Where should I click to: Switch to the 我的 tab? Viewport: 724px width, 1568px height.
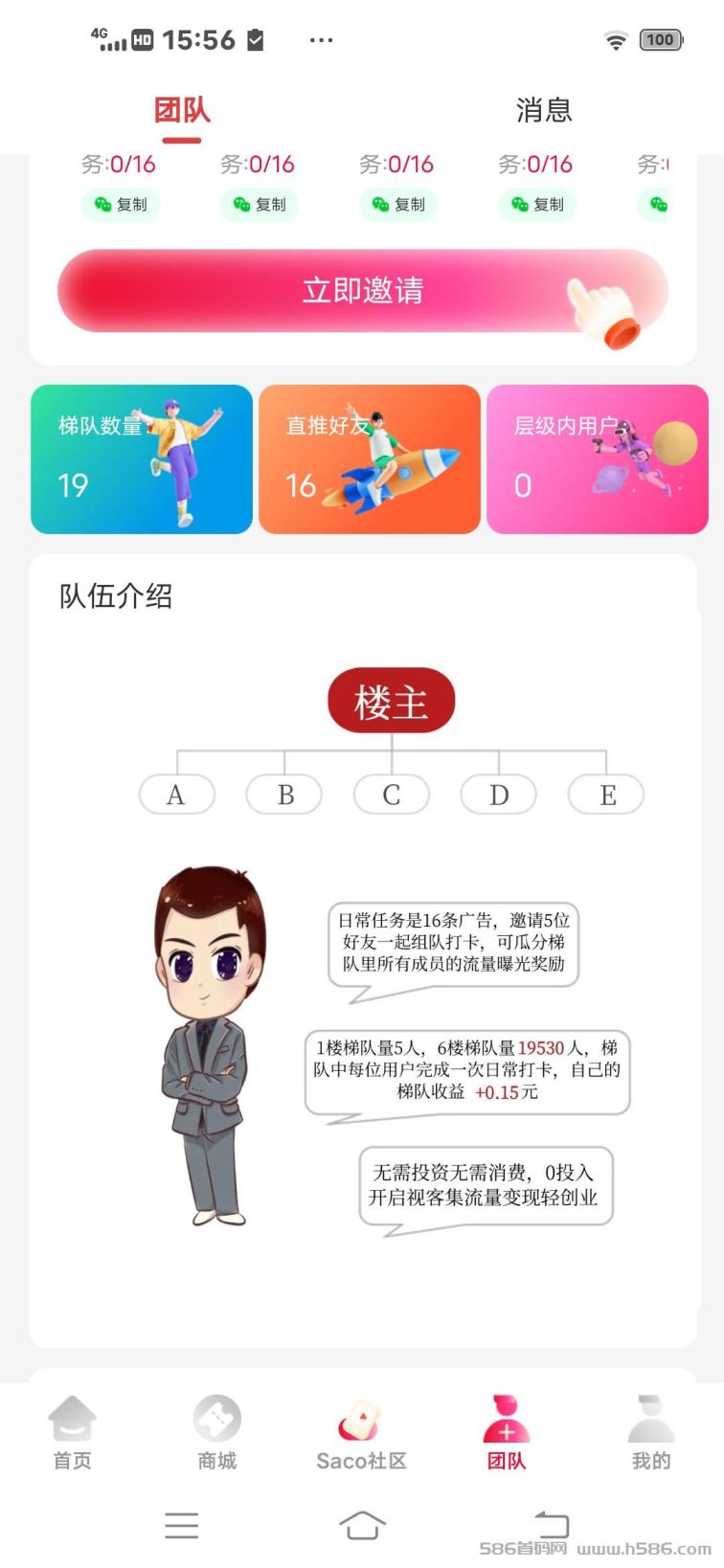click(x=651, y=1433)
